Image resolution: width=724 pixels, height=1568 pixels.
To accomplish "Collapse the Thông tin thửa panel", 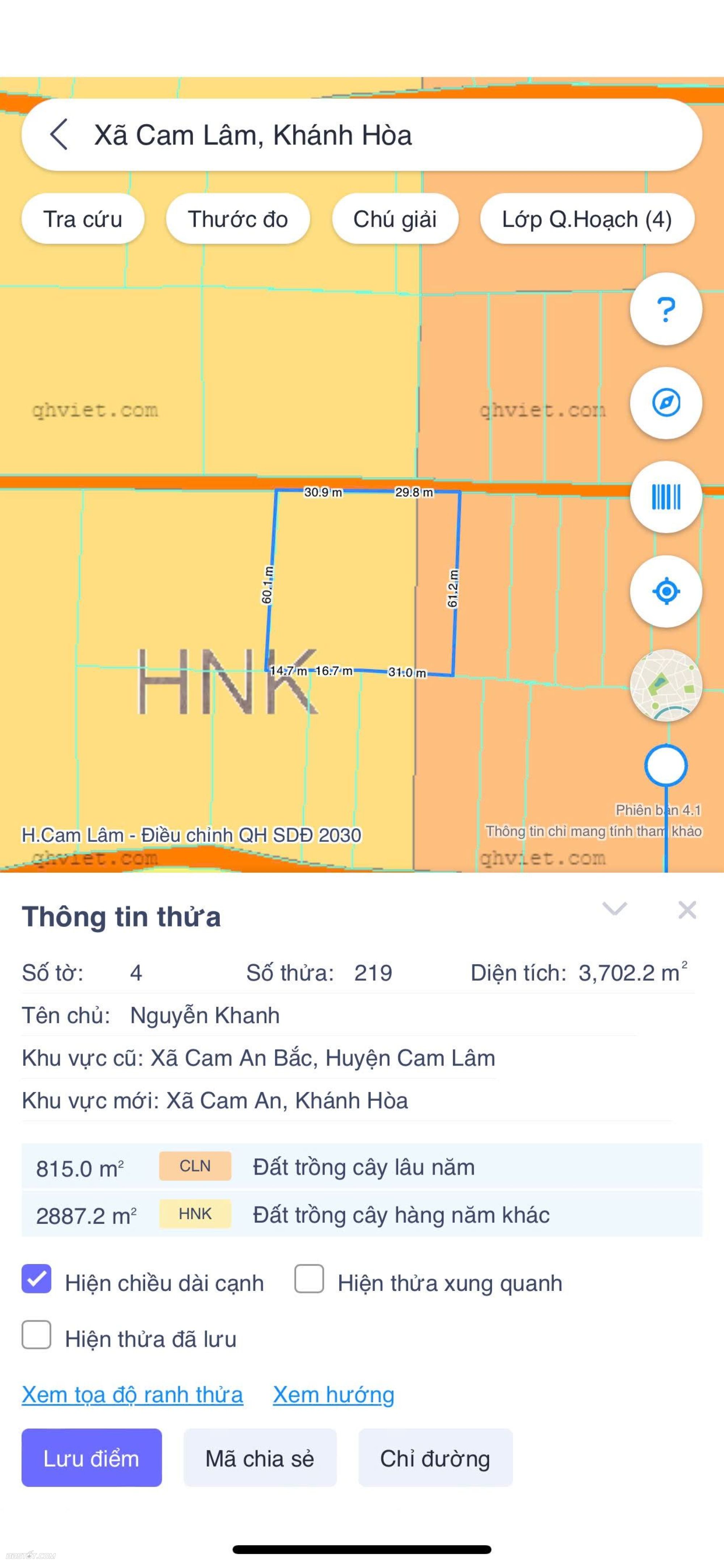I will [x=614, y=910].
